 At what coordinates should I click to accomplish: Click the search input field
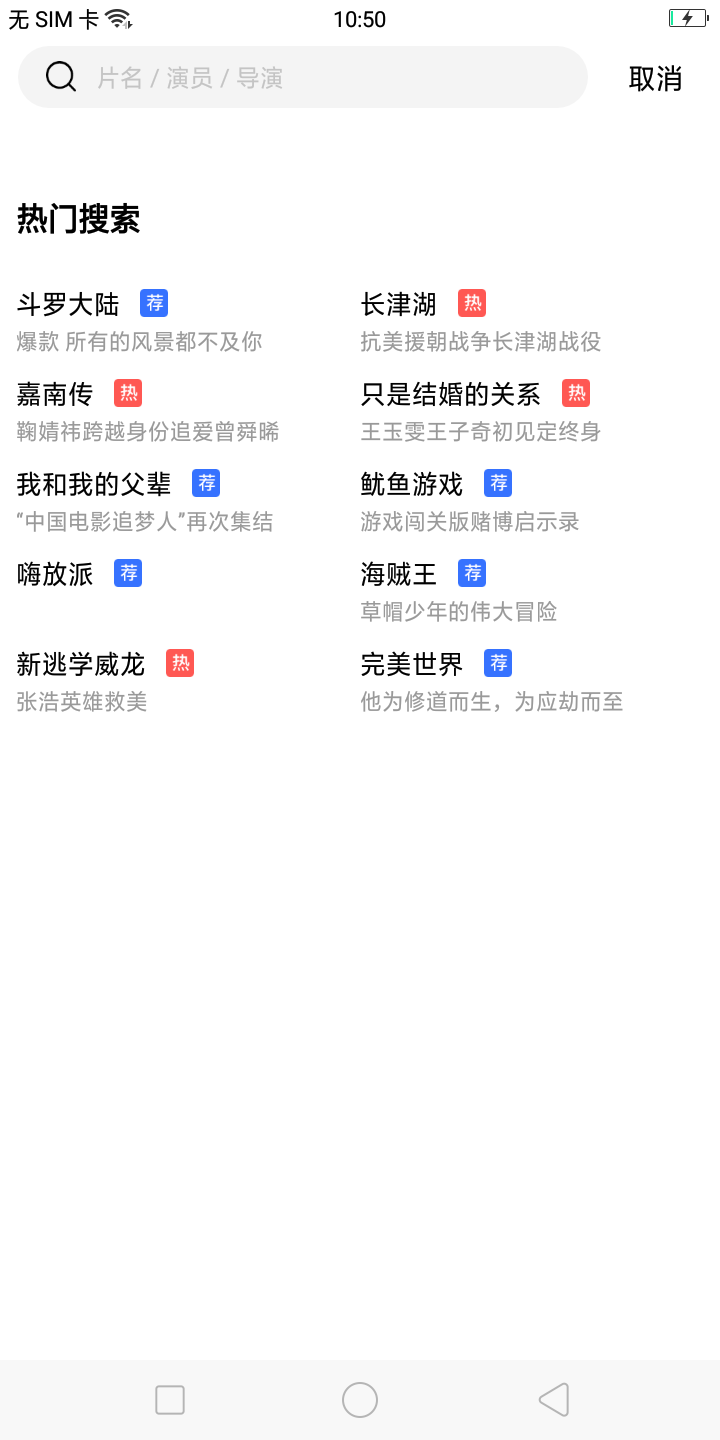tap(300, 76)
